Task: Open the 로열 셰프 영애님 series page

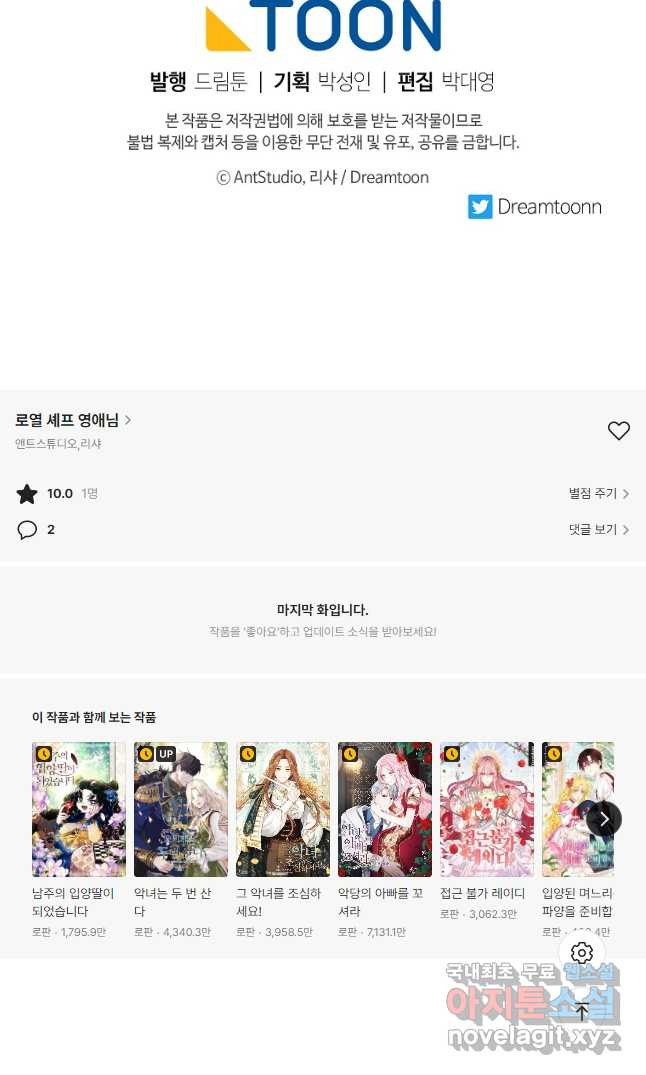Action: [73, 420]
